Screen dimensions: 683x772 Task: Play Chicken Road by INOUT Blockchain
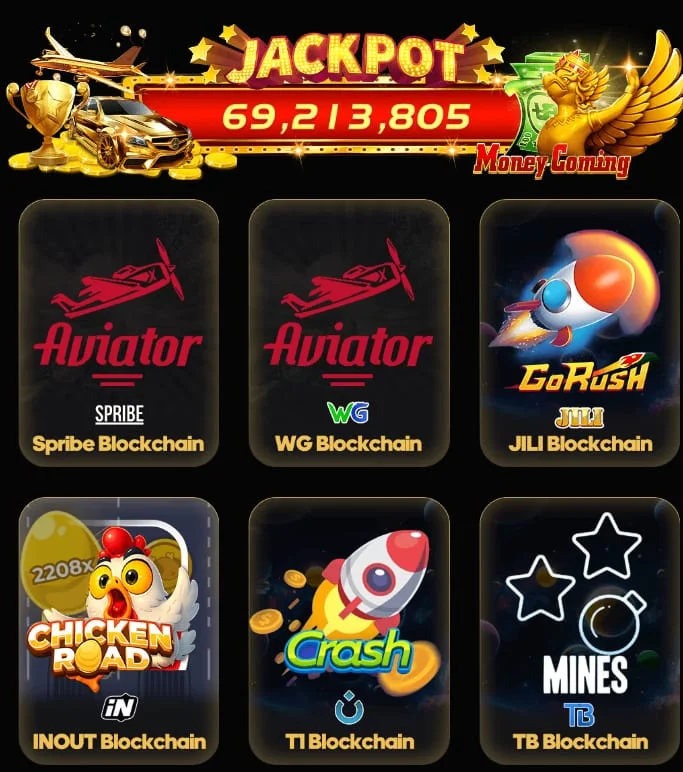pos(118,630)
